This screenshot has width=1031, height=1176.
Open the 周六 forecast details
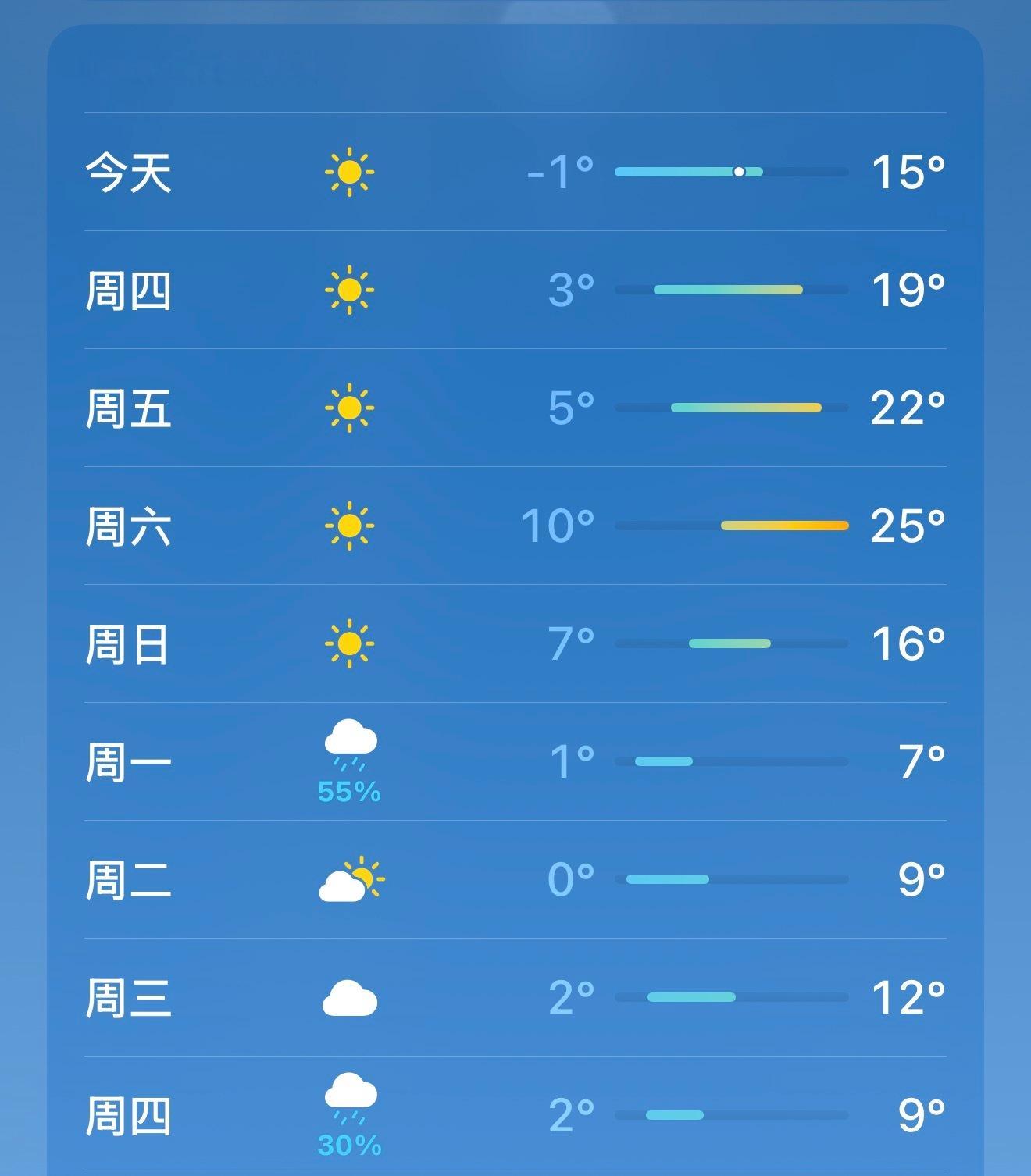click(x=515, y=525)
